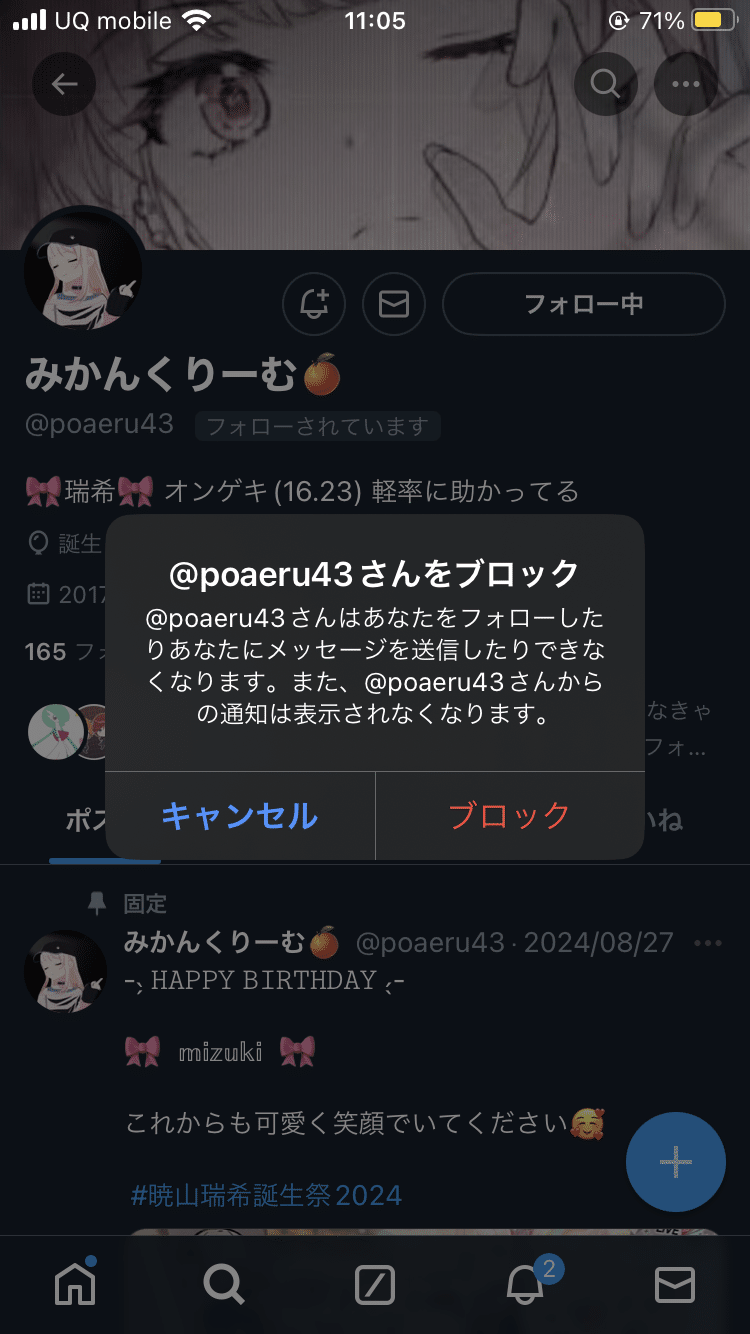The height and width of the screenshot is (1334, 750).
Task: Open profile search magnifier icon
Action: point(605,84)
